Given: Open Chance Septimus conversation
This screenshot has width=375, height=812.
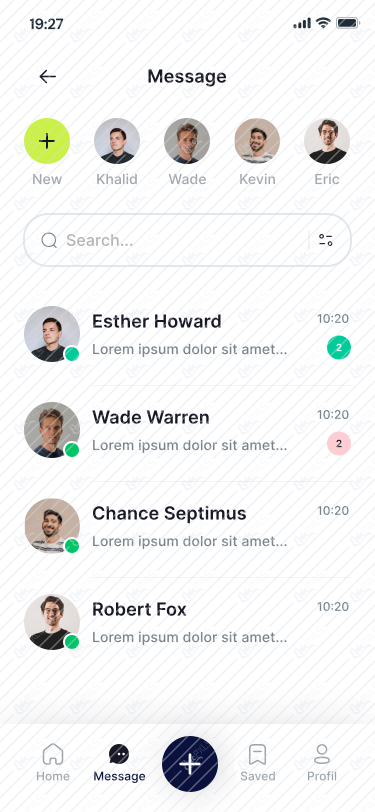Looking at the screenshot, I should (187, 526).
